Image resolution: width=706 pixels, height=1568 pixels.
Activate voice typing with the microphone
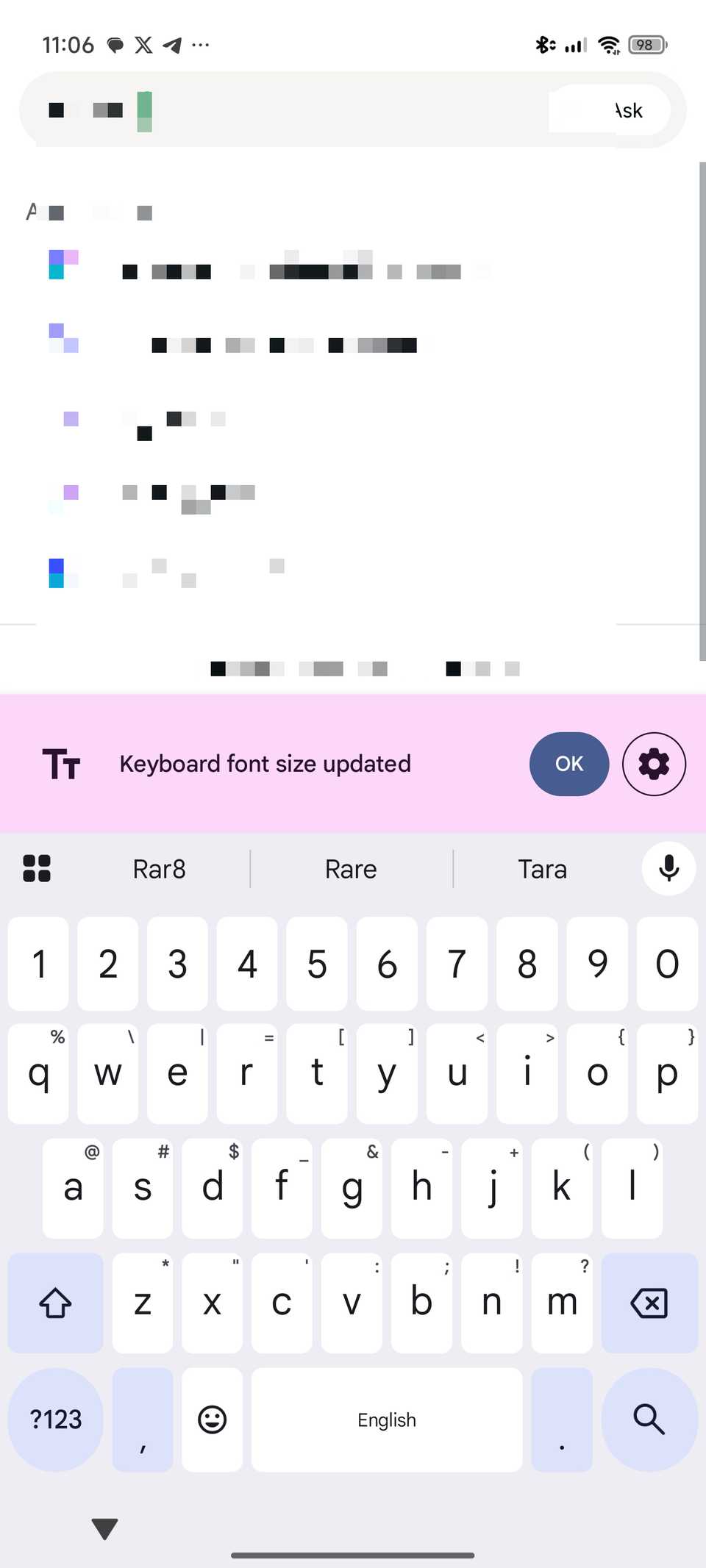[x=668, y=868]
